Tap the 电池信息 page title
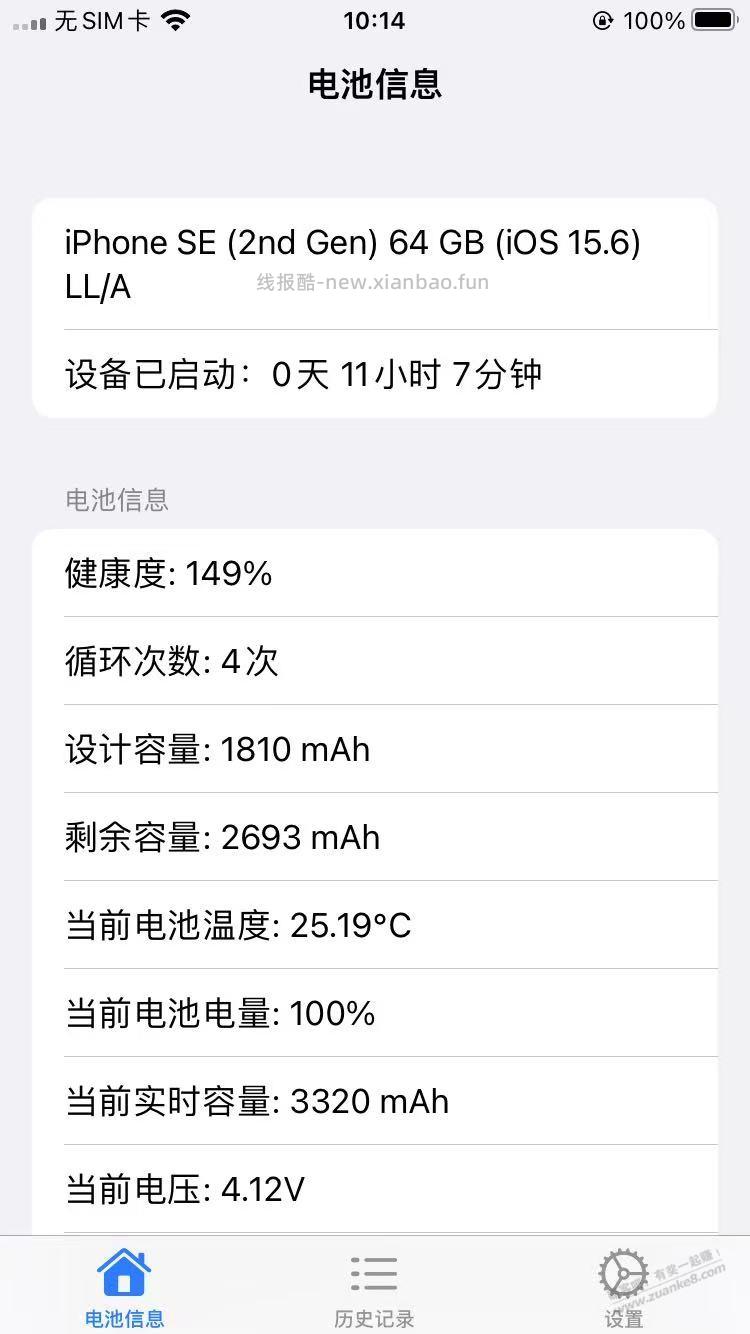 coord(374,85)
